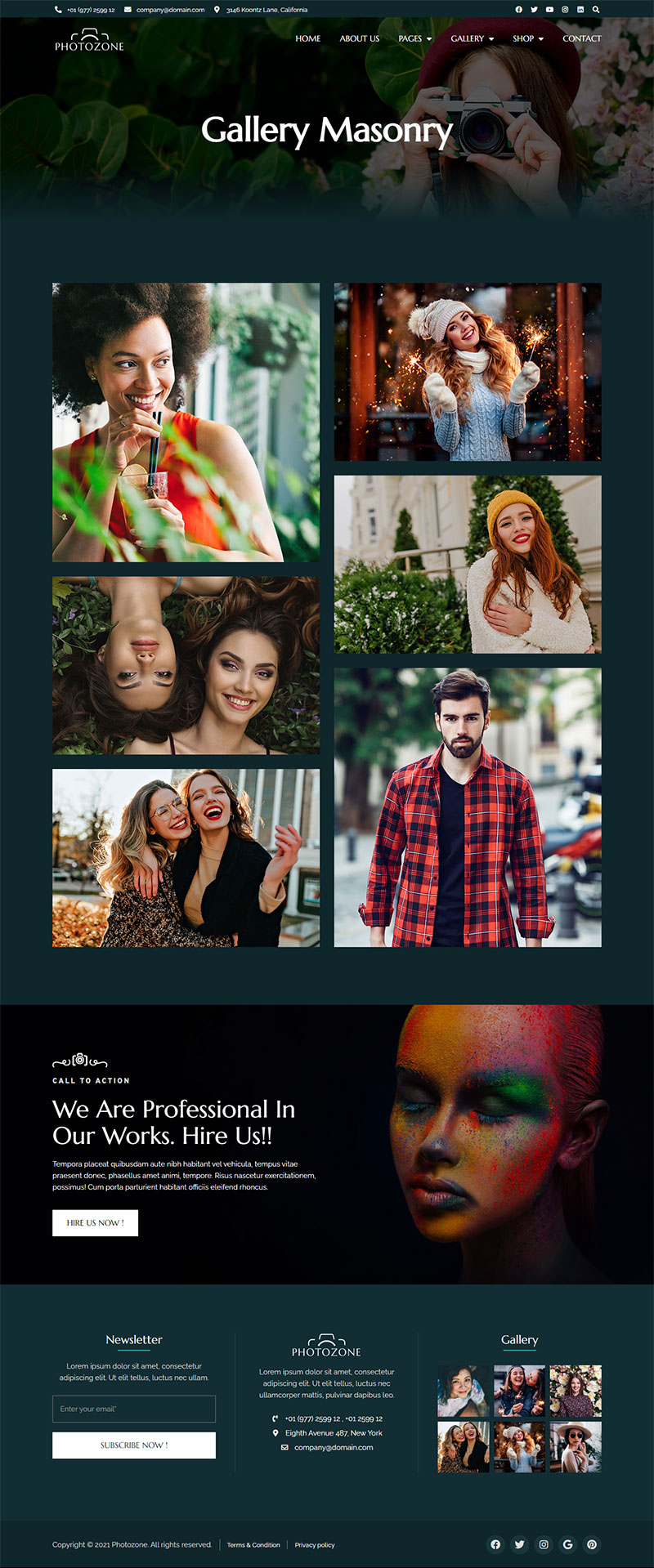This screenshot has height=1568, width=654.
Task: Open the search icon in the top bar
Action: click(x=596, y=10)
